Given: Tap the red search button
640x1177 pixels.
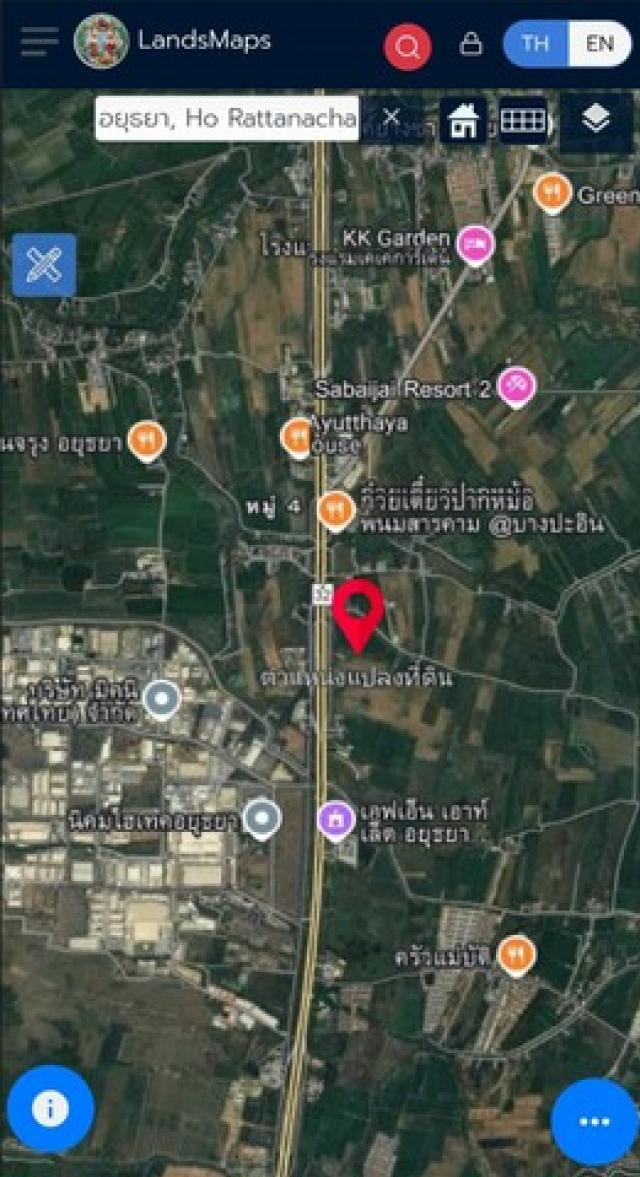Looking at the screenshot, I should pyautogui.click(x=408, y=46).
